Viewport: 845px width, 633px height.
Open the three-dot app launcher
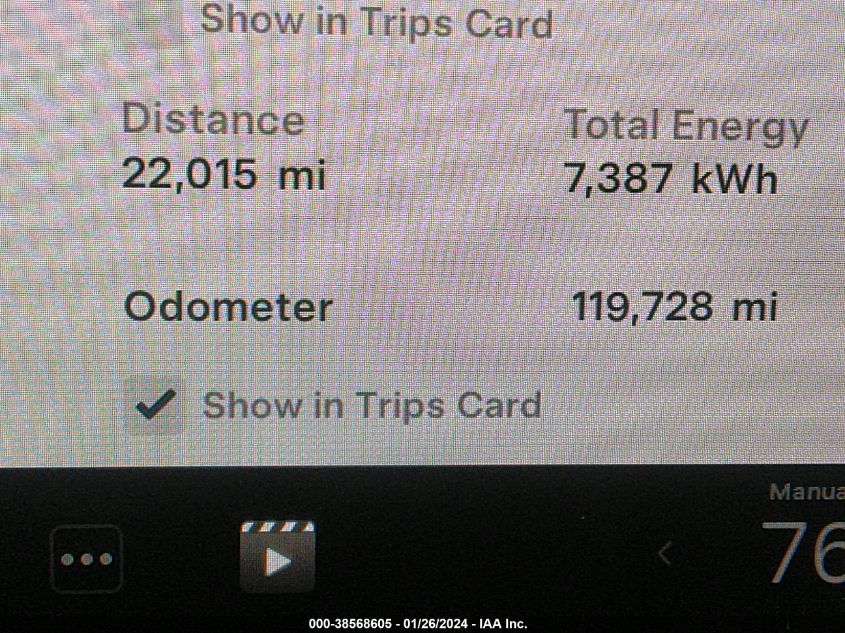pyautogui.click(x=86, y=559)
